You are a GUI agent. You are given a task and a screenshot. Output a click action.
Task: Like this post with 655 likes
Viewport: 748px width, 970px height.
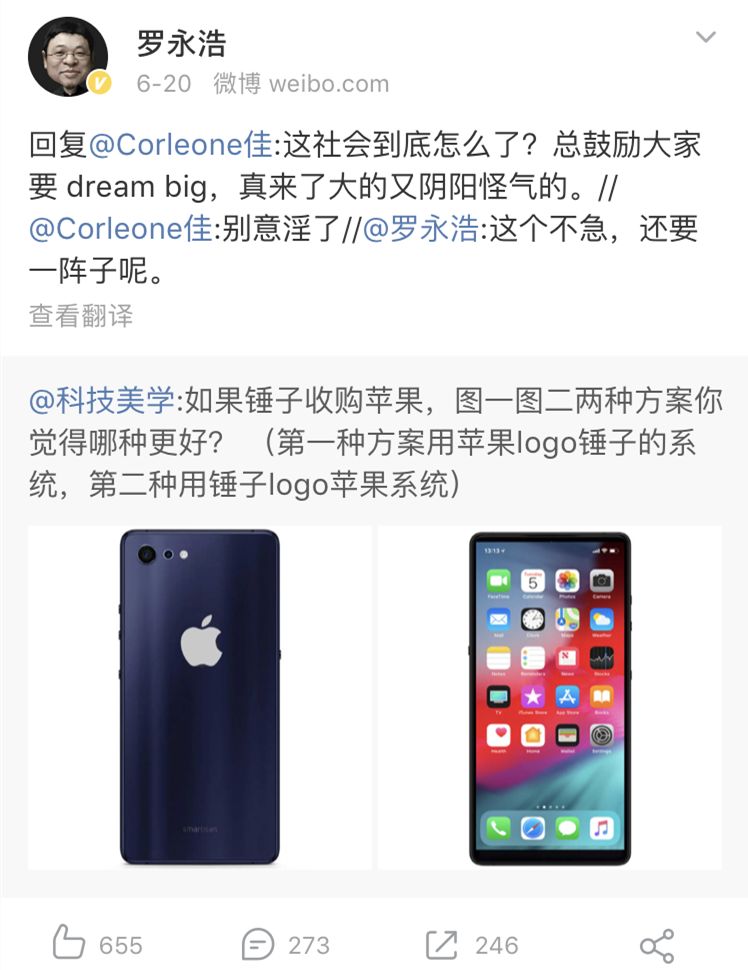coord(97,944)
